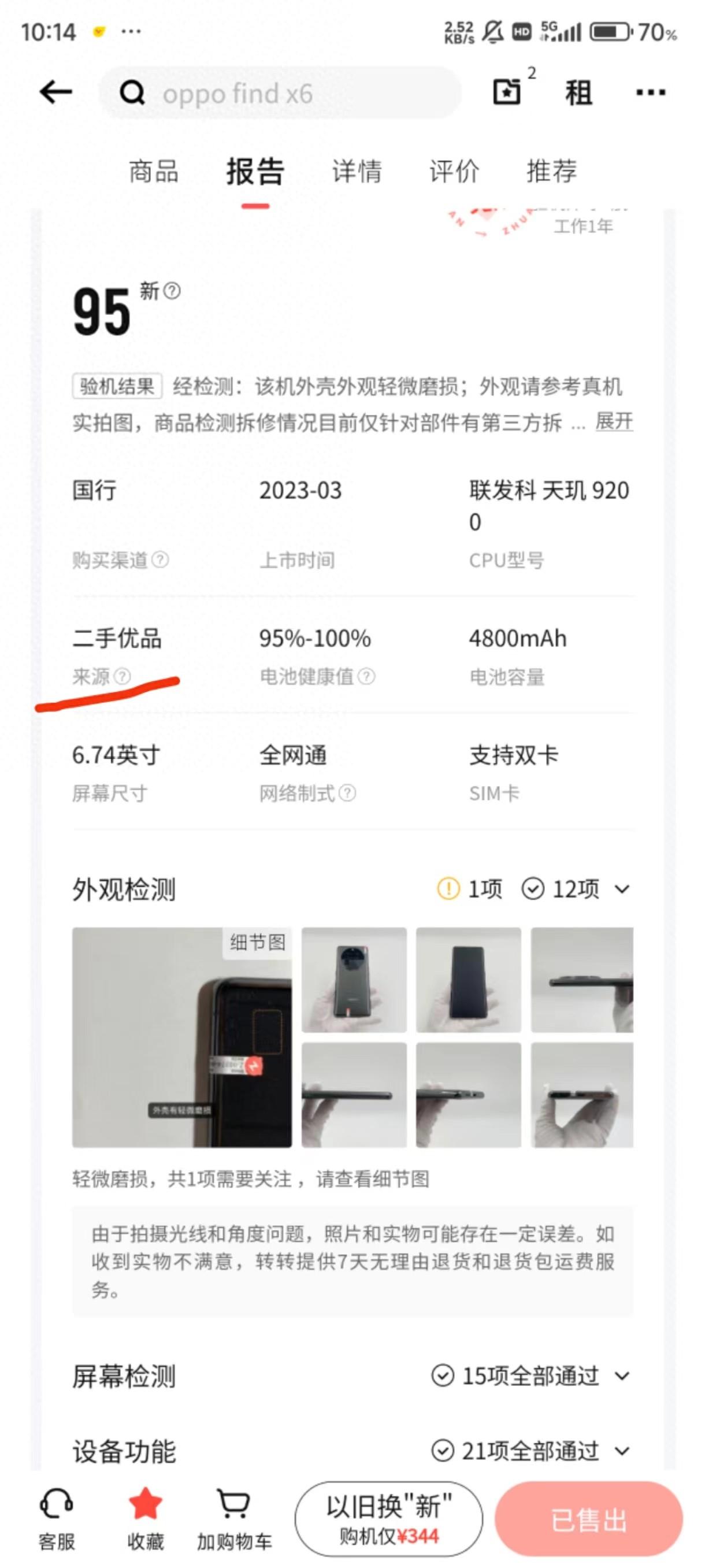Expand the 屏幕检测 results
Viewport: 705px width, 1568px height.
[x=622, y=1376]
